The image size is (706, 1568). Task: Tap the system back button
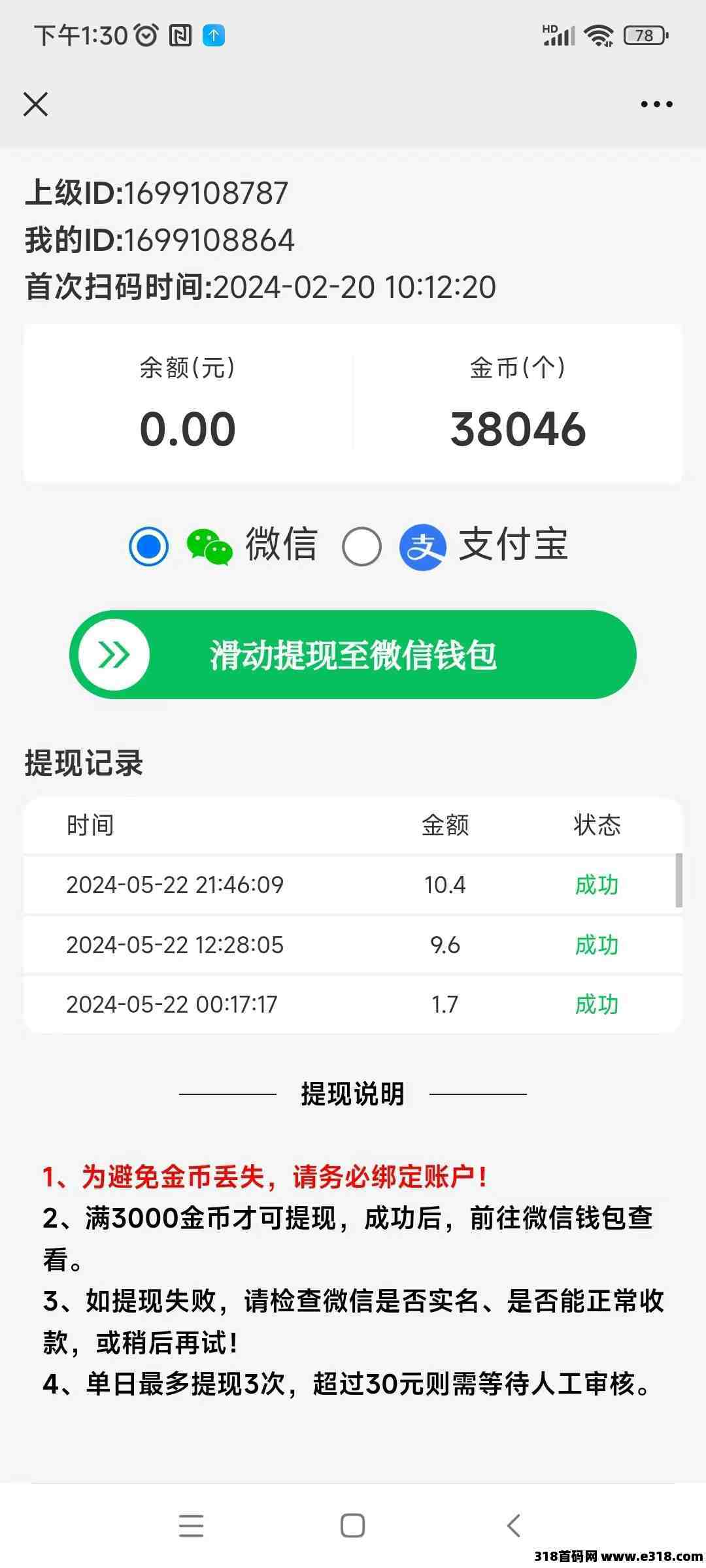pyautogui.click(x=514, y=1526)
